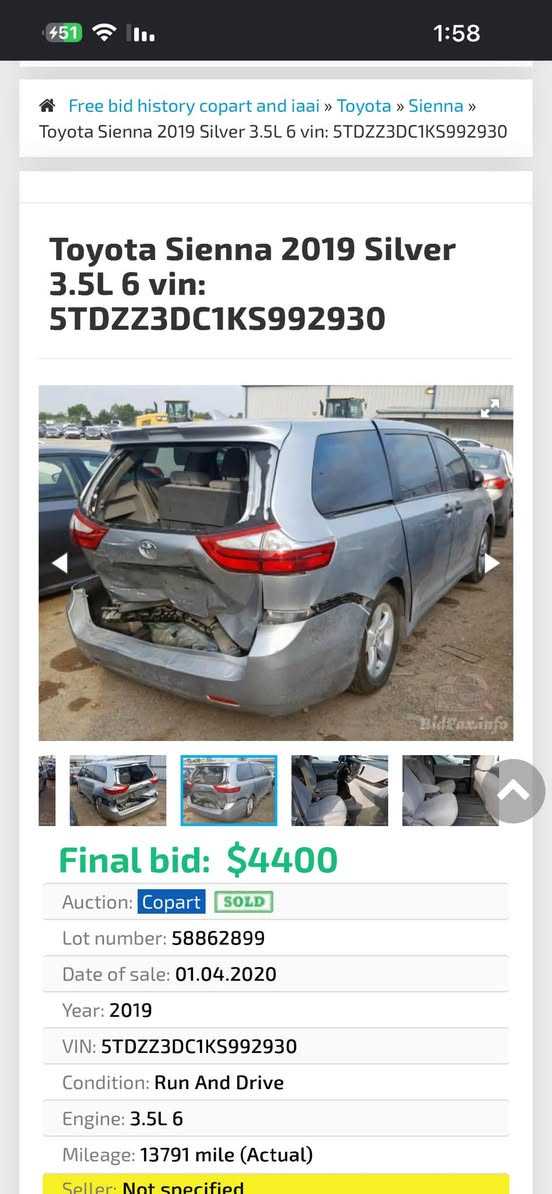Go to the site home icon
This screenshot has width=552, height=1194.
tap(47, 106)
